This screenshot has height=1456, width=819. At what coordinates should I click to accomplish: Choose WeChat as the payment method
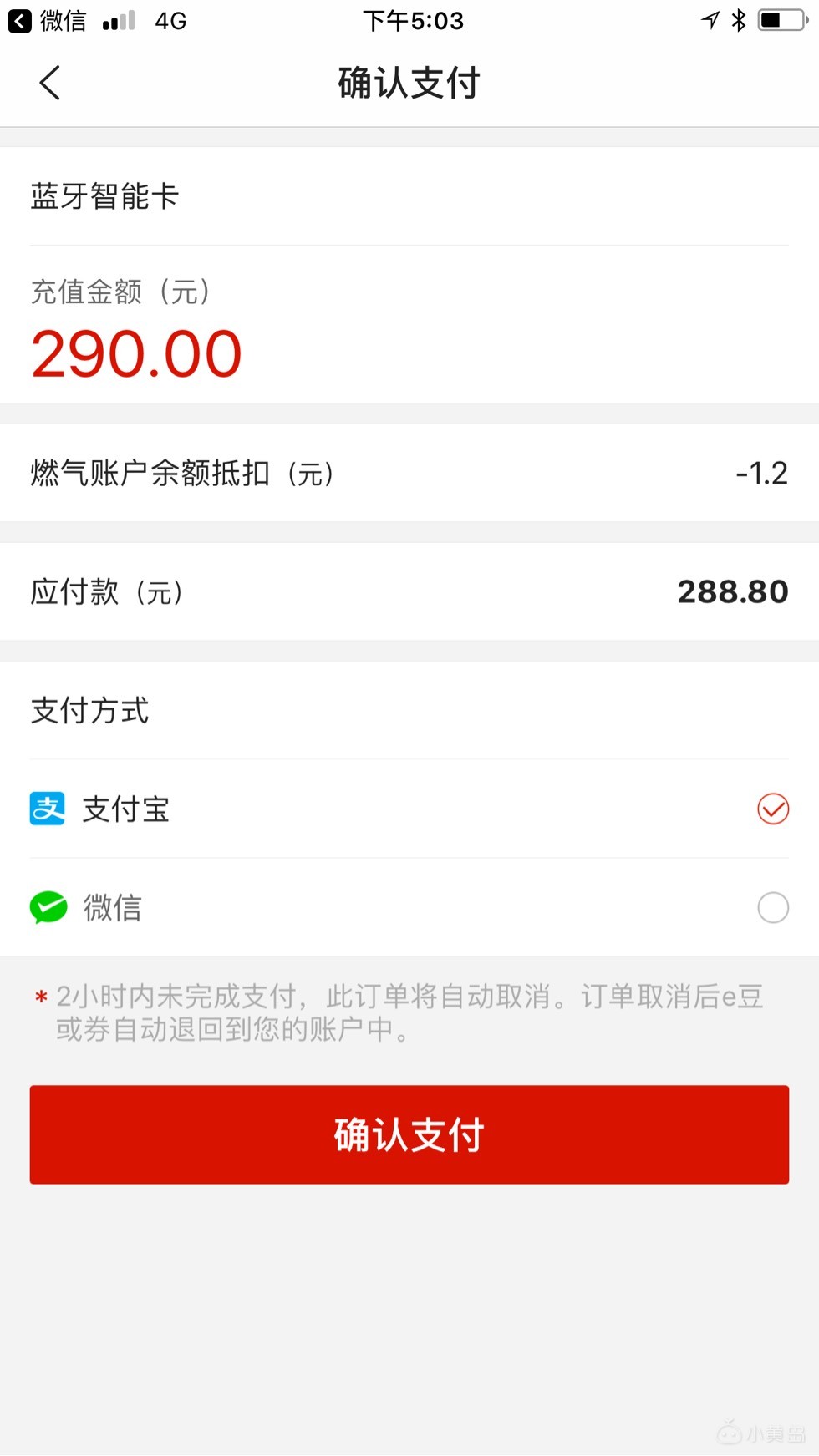[771, 907]
